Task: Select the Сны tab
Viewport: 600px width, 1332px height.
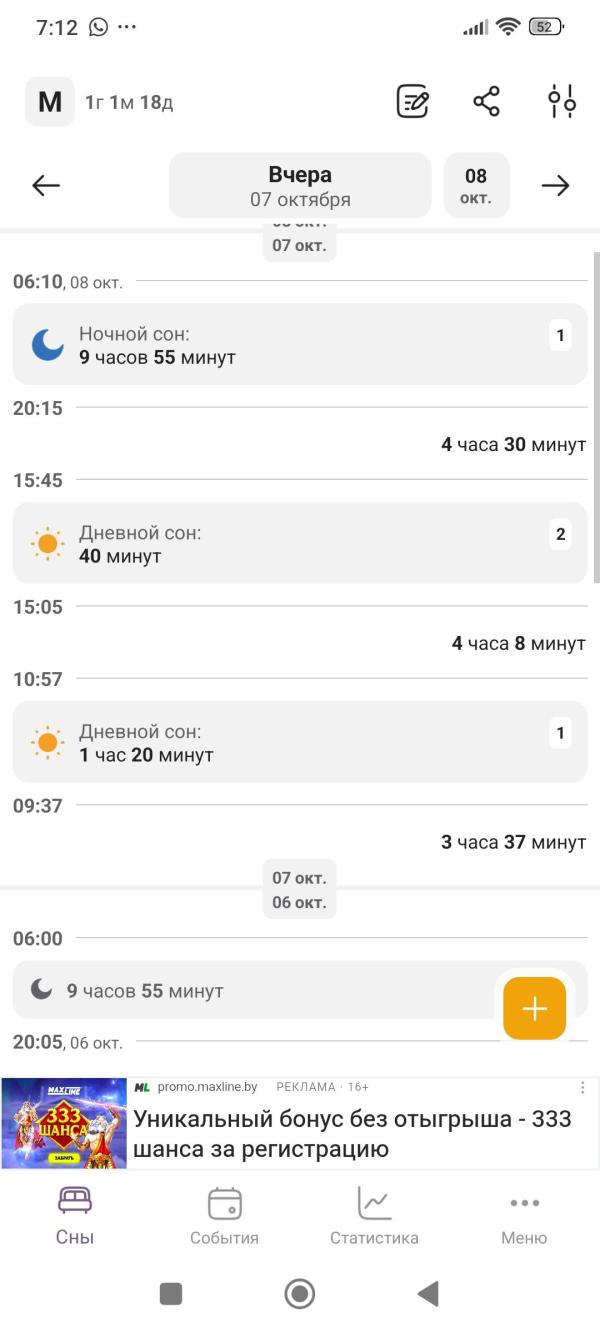Action: (x=75, y=1215)
